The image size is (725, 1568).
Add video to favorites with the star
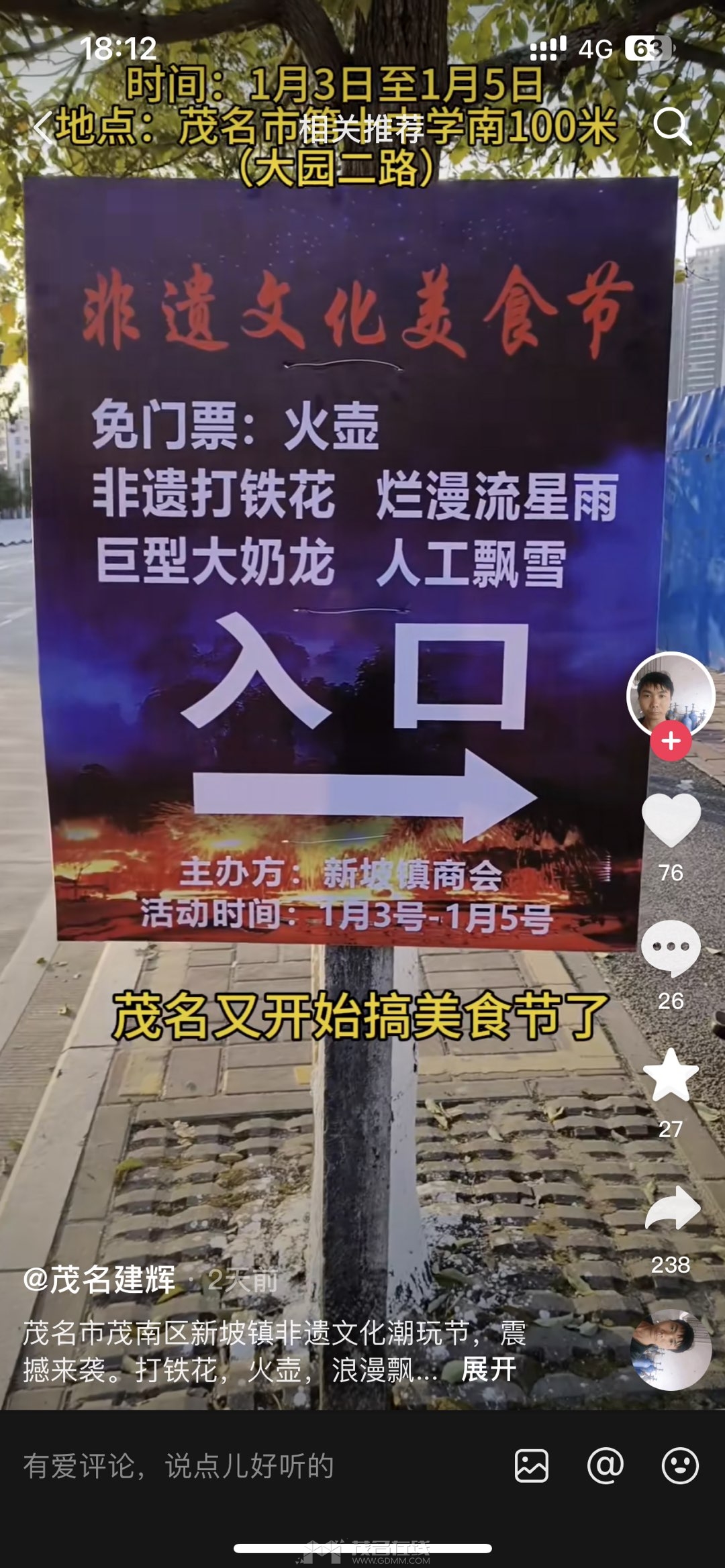(671, 1076)
